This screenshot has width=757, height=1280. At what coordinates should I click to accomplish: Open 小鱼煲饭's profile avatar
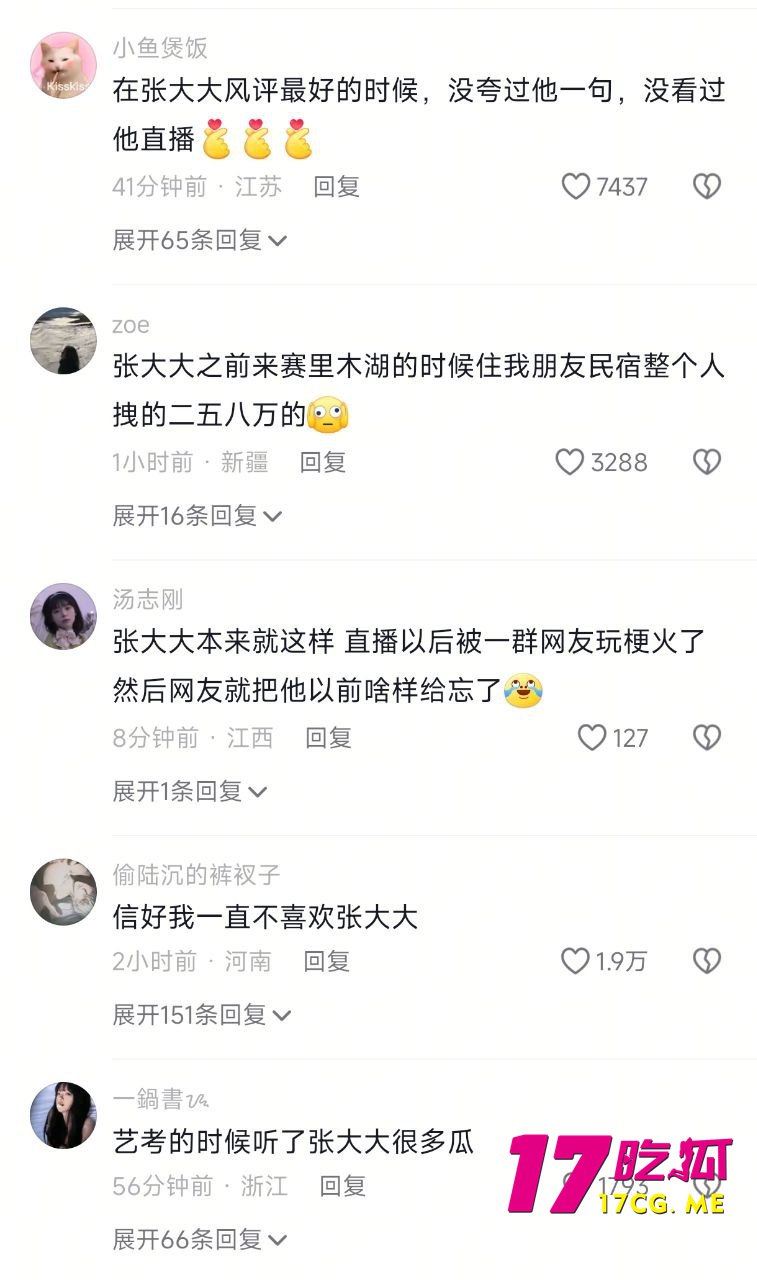63,65
